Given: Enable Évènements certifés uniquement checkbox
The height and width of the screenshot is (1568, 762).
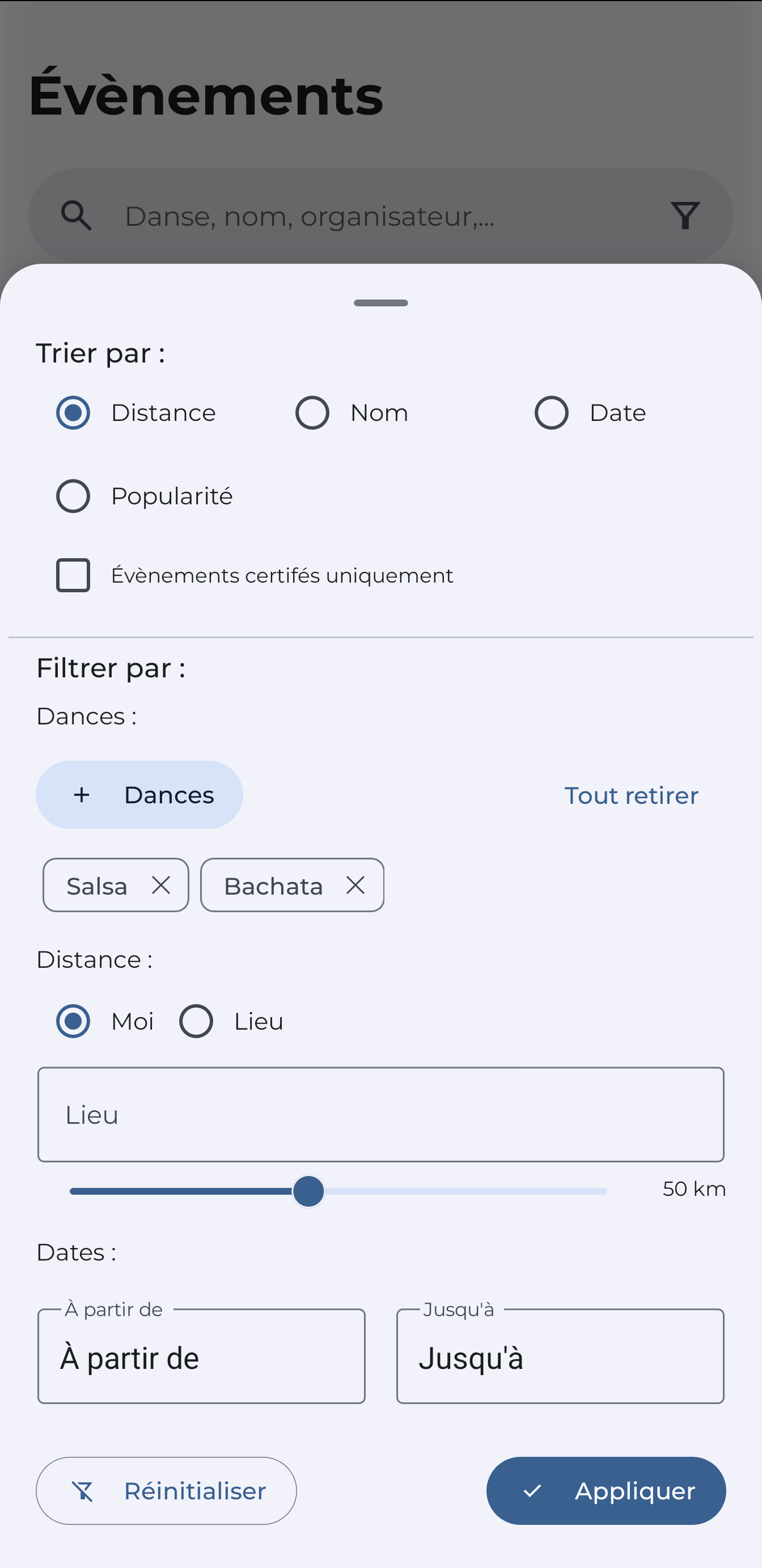Looking at the screenshot, I should coord(73,575).
